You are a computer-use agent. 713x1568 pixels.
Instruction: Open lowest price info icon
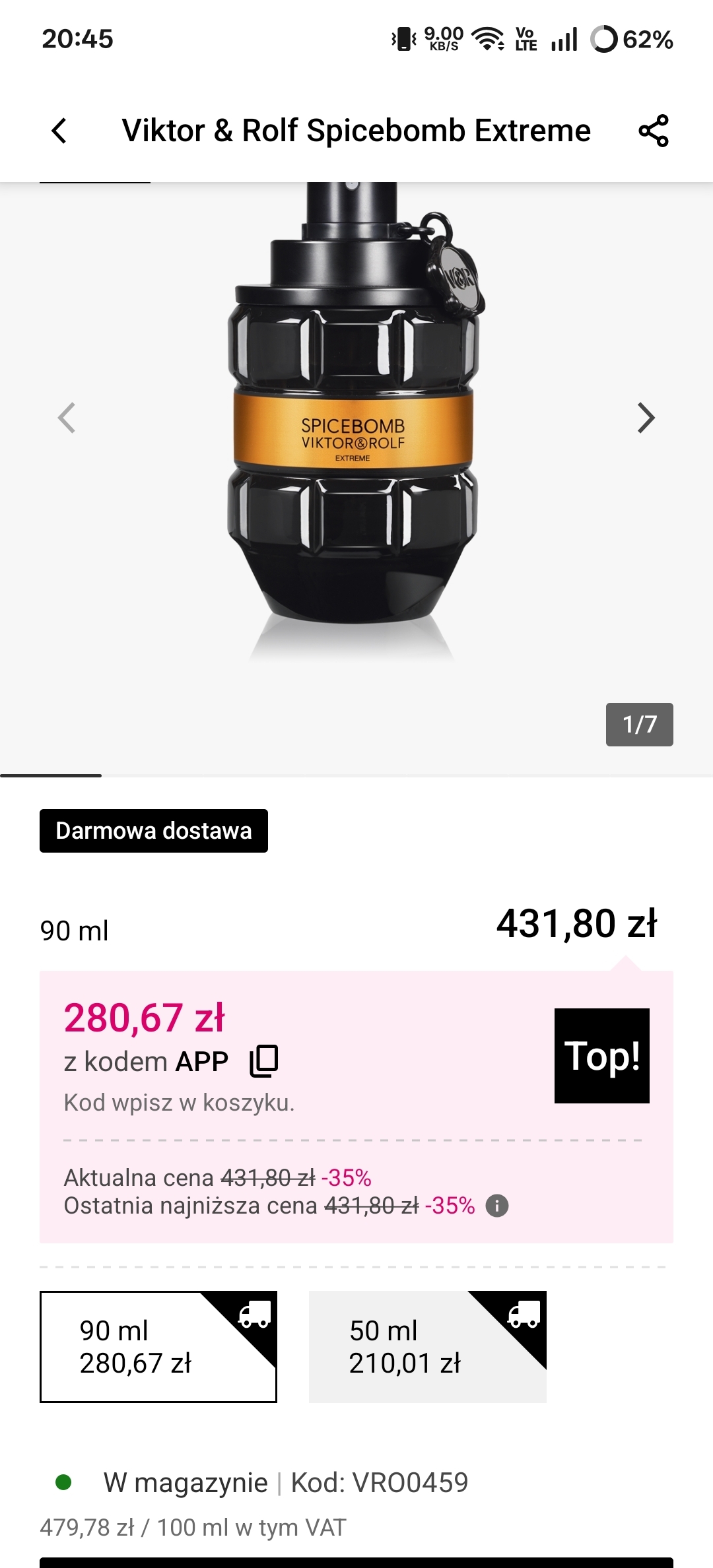point(497,1206)
